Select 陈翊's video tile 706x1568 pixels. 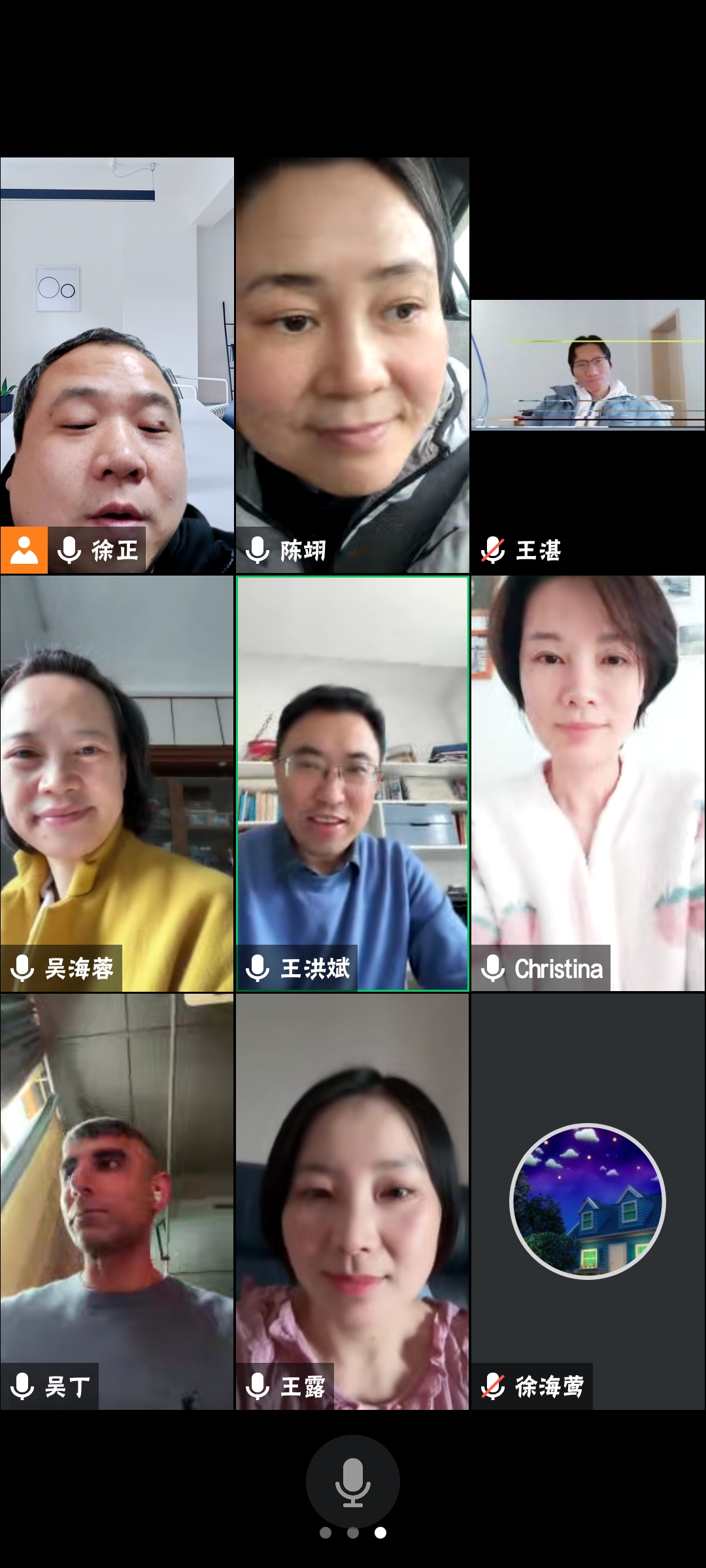[x=352, y=366]
